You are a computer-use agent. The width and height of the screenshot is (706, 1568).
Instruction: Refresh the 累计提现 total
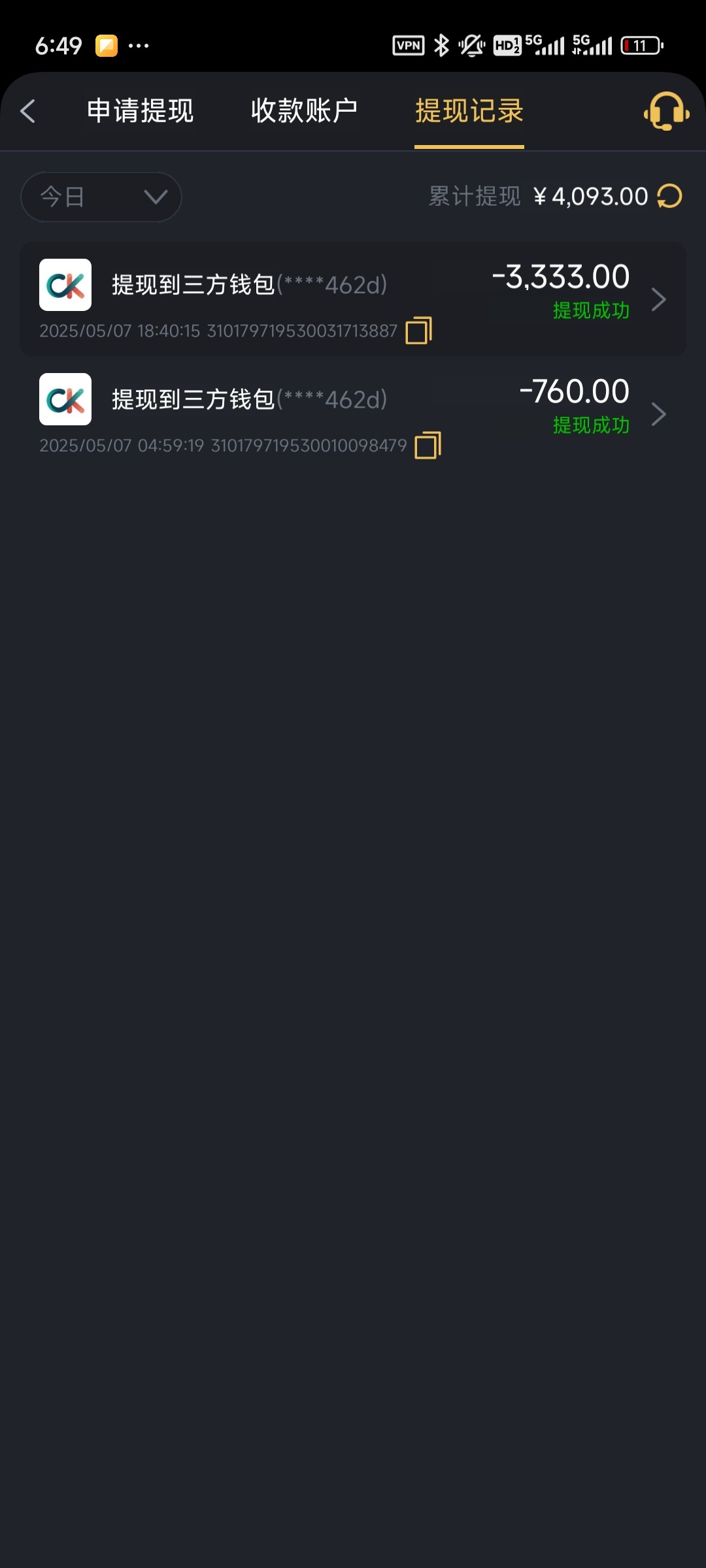[x=669, y=196]
